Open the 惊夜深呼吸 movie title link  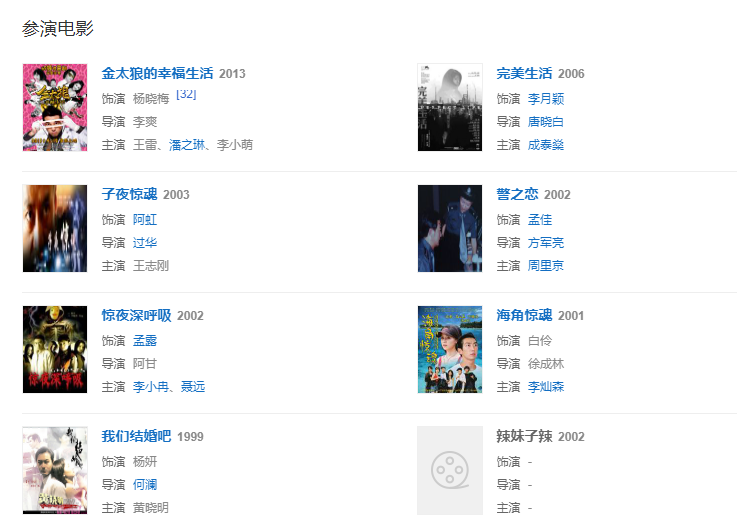[x=136, y=315]
